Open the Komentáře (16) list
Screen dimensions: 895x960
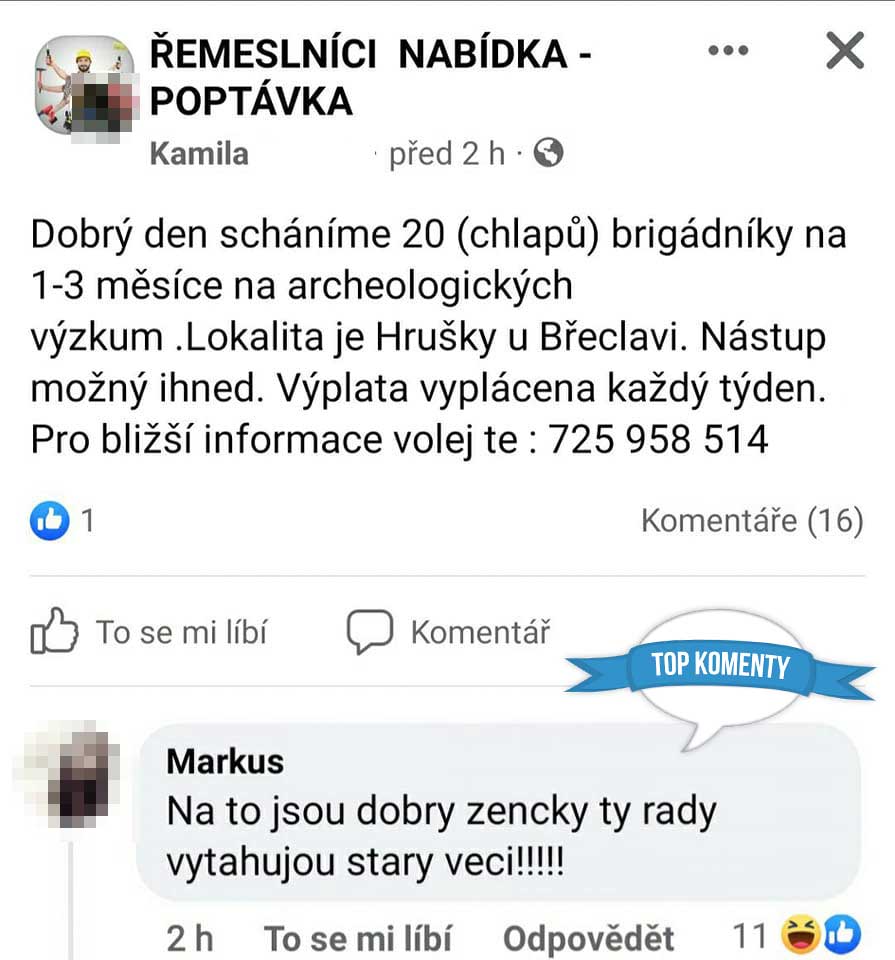click(751, 521)
